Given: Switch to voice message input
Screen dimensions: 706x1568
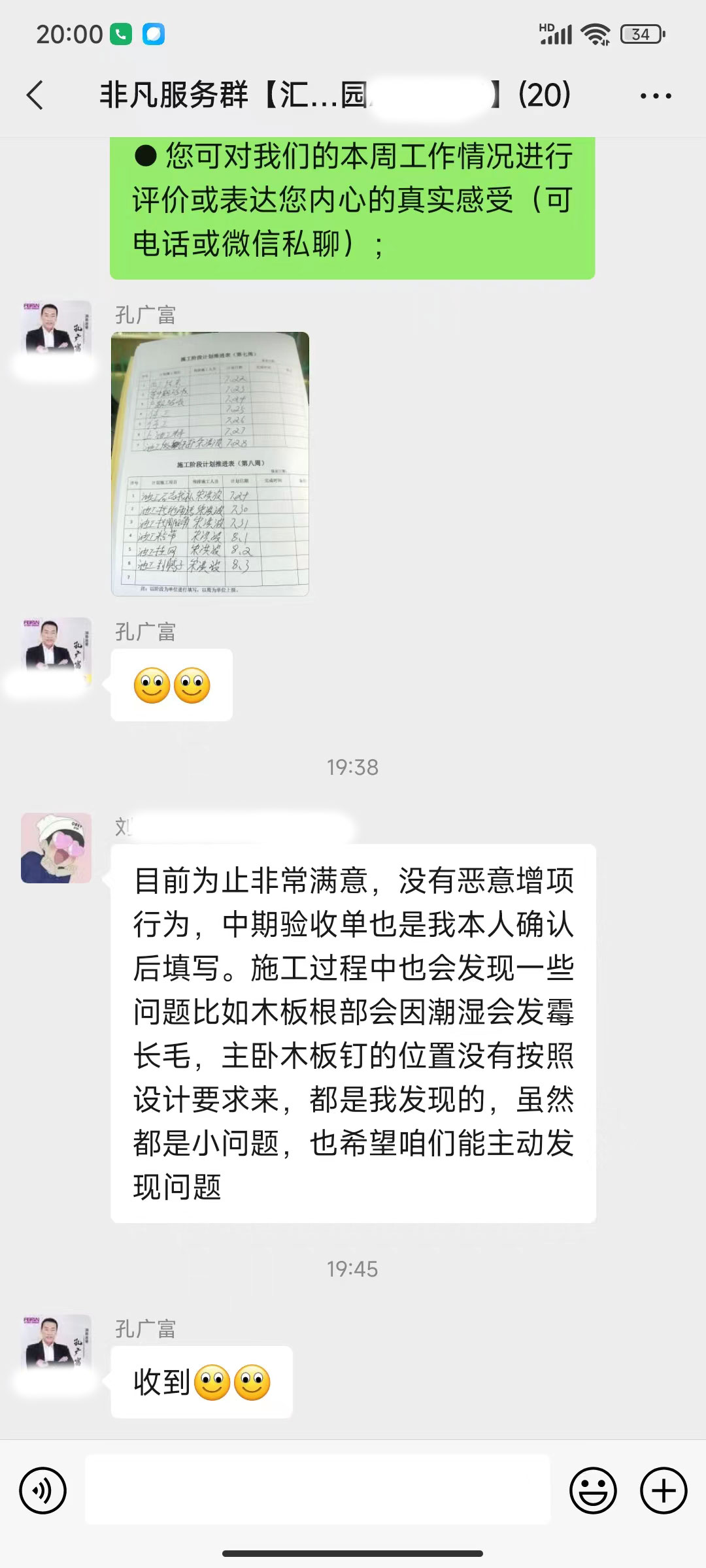Looking at the screenshot, I should (x=43, y=1491).
